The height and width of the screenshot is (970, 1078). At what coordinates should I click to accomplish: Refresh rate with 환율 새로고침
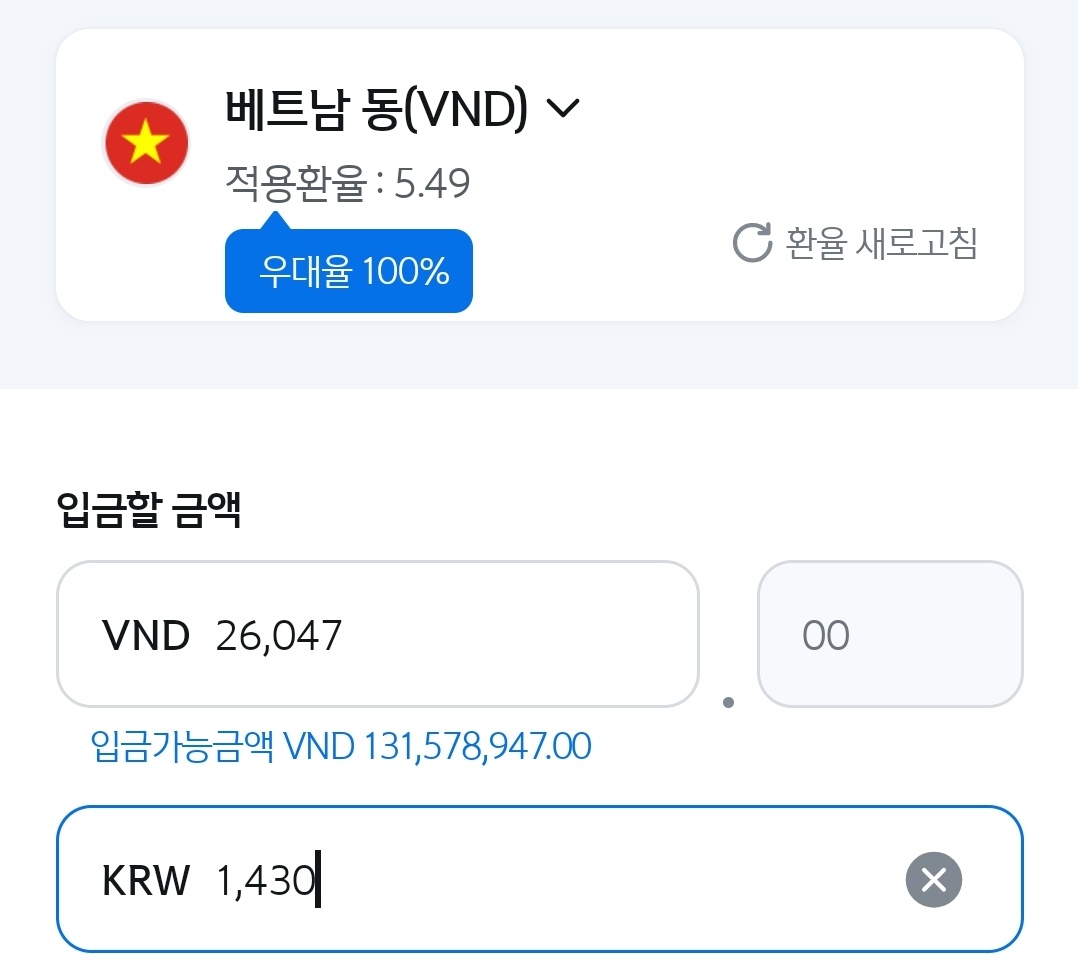(856, 243)
